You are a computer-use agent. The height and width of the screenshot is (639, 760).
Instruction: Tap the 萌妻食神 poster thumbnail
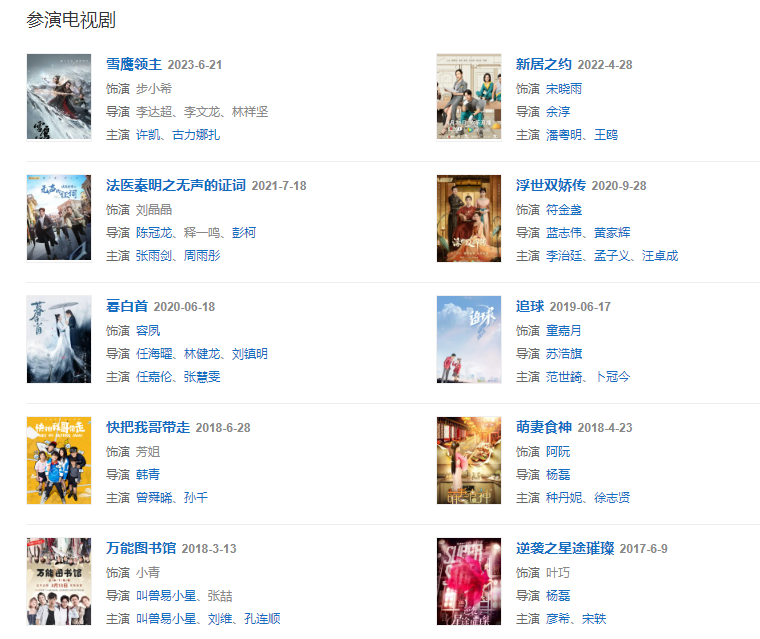point(468,460)
